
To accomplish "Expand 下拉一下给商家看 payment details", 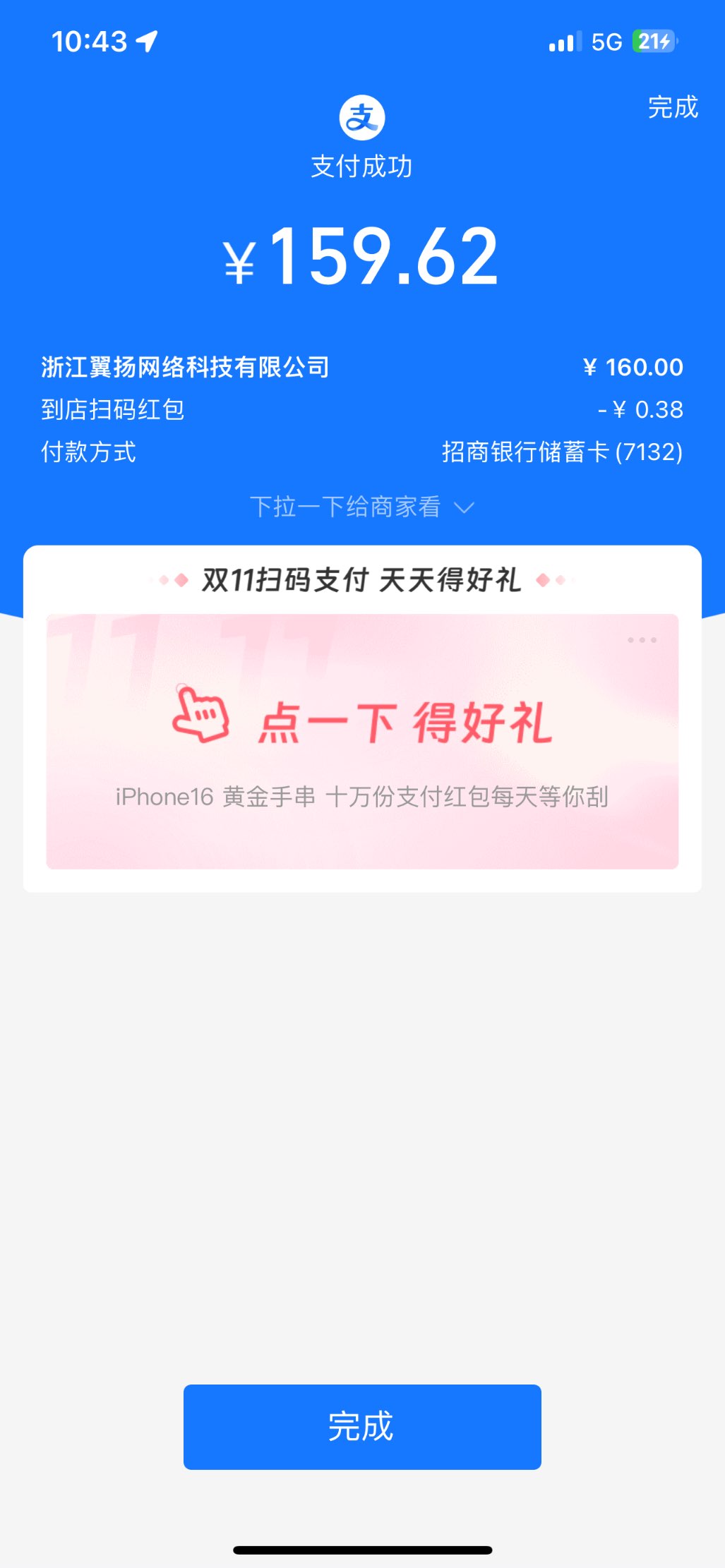I will (x=361, y=507).
